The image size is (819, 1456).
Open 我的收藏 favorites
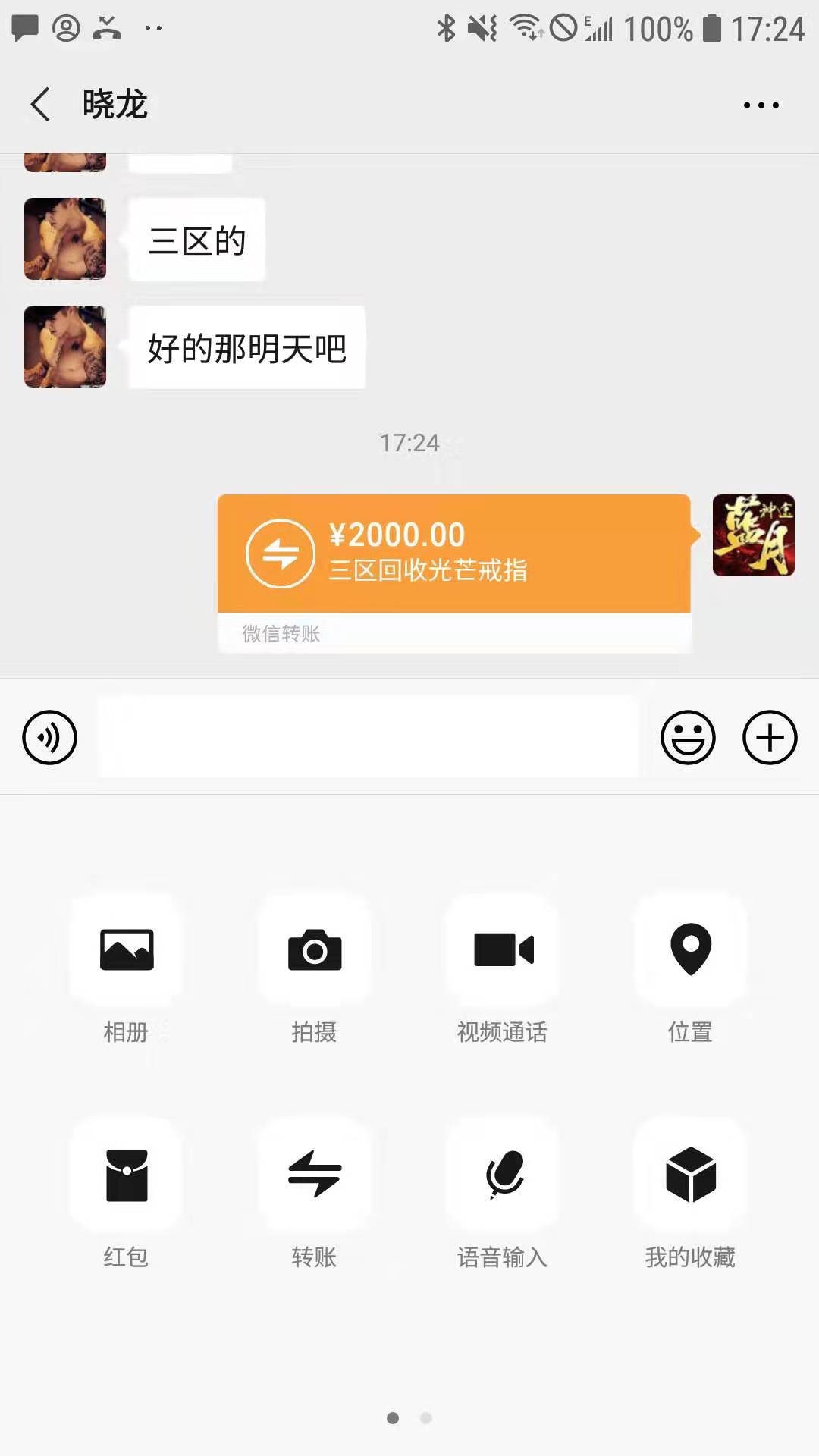690,1175
